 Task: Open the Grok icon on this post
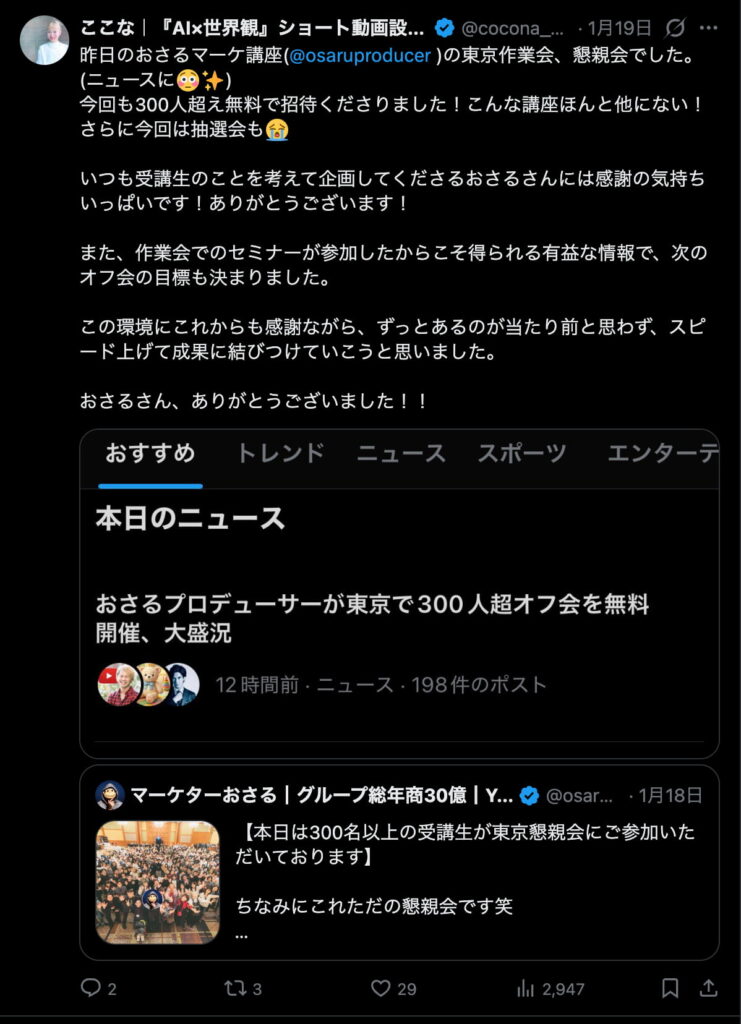[675, 28]
